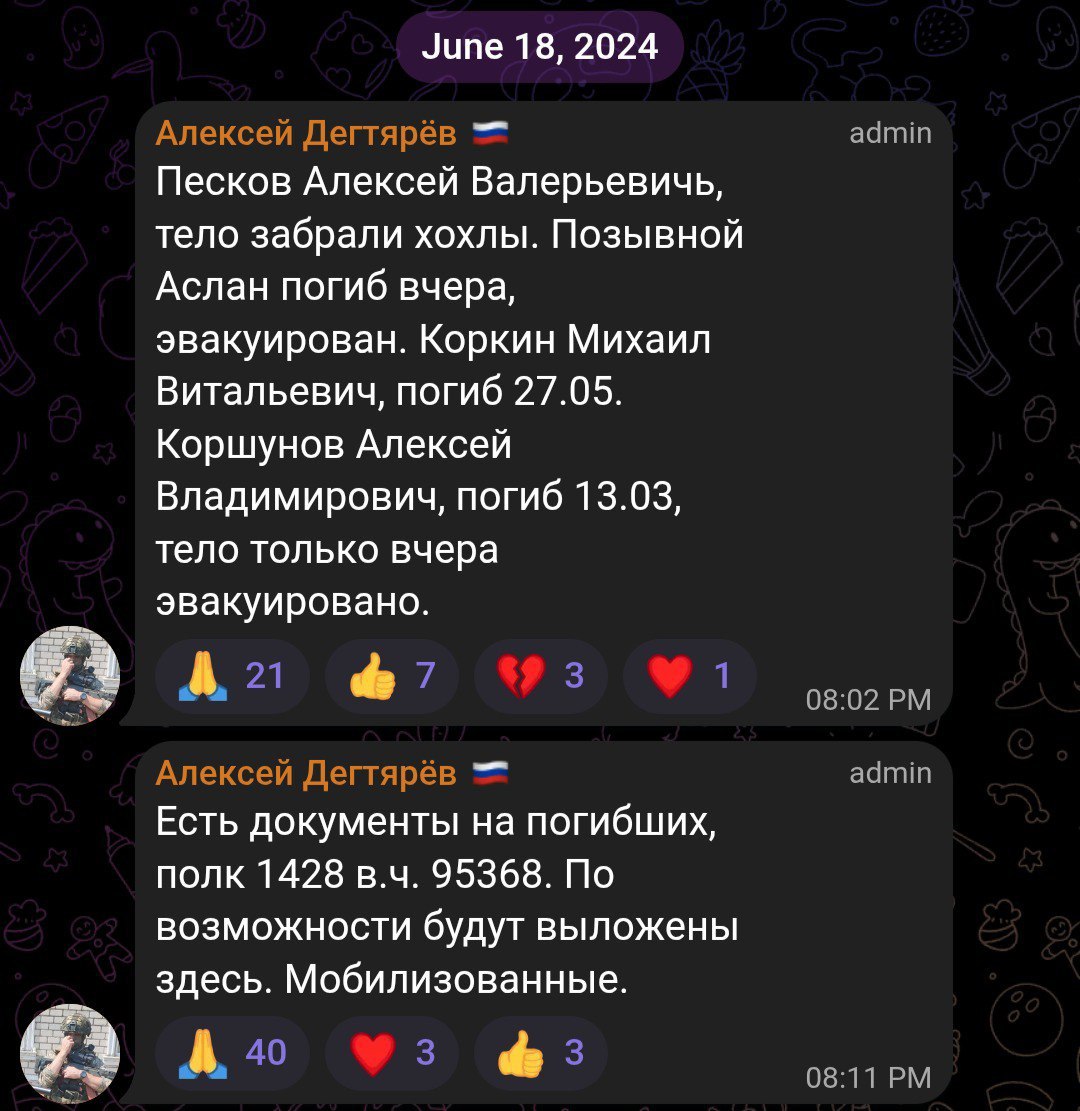Image resolution: width=1080 pixels, height=1111 pixels.
Task: Open profile photo beside the 08:11 PM message
Action: pos(70,1053)
